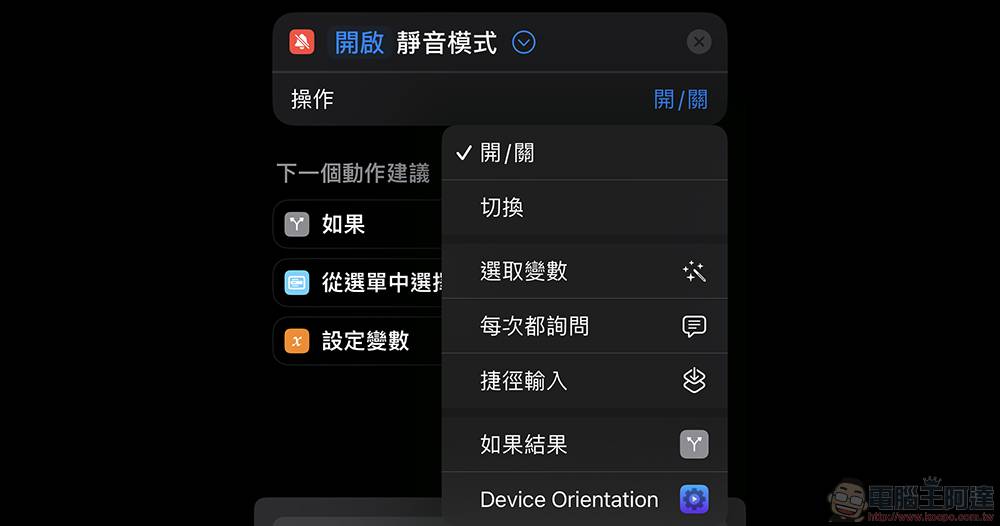Remove the 靜音模式 action with X
1000x526 pixels.
pos(699,42)
